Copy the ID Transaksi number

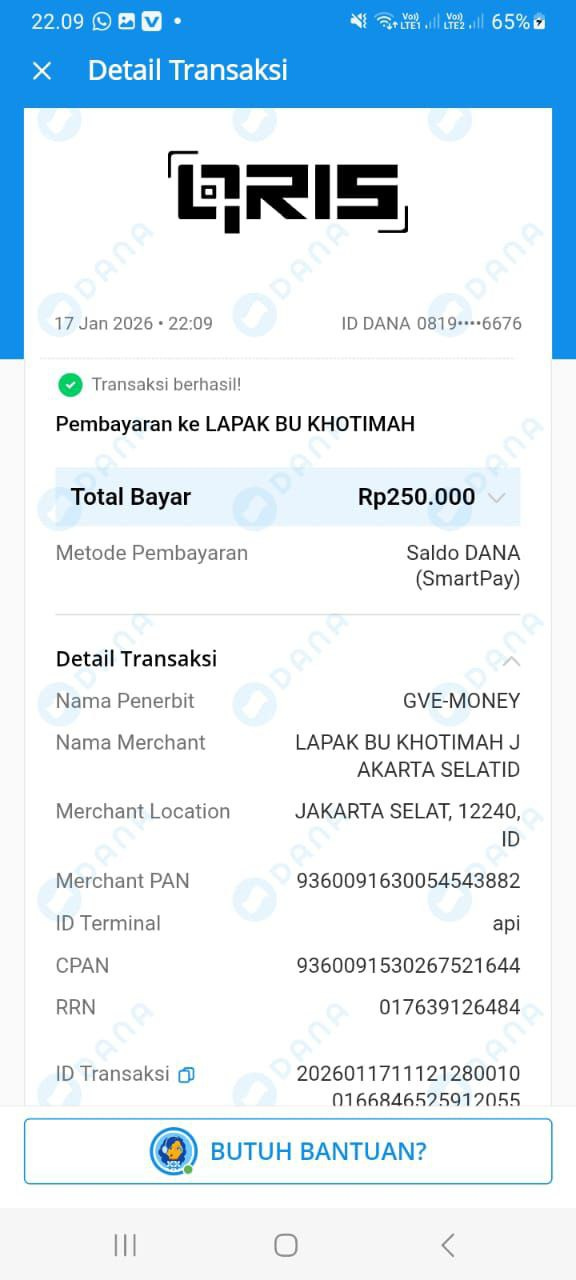tap(186, 1075)
